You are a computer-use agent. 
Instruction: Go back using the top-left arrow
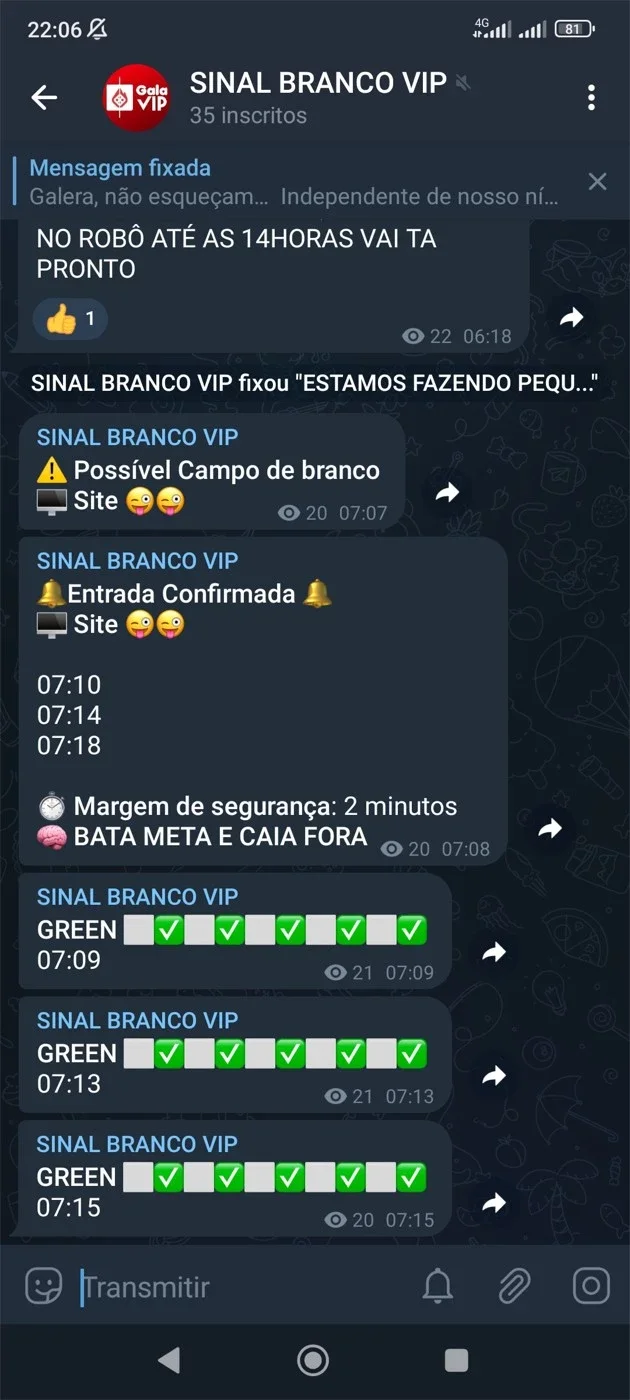tap(44, 97)
